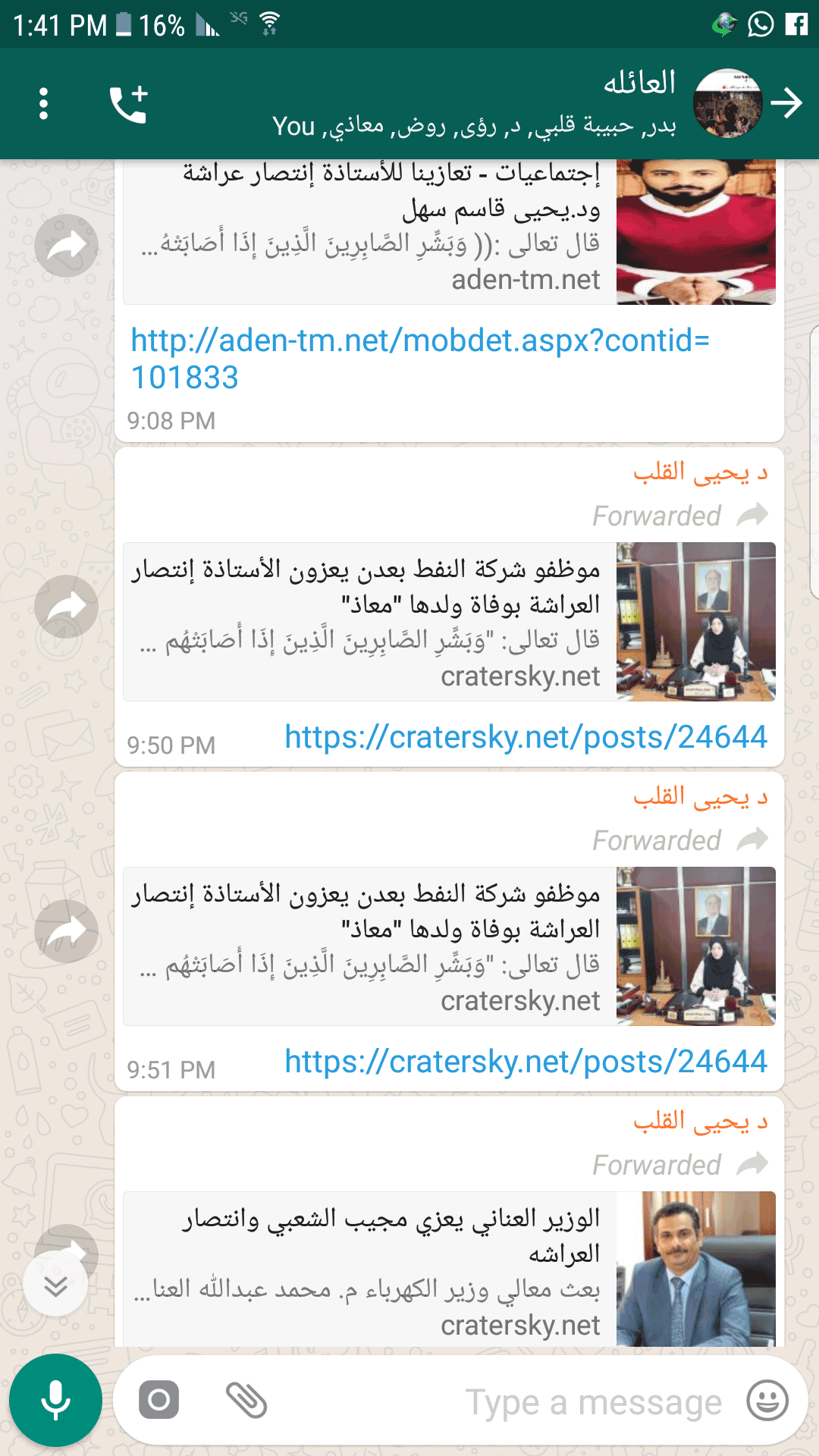This screenshot has height=1456, width=819.
Task: Open the aden-tm.net mobdet link
Action: pos(420,359)
